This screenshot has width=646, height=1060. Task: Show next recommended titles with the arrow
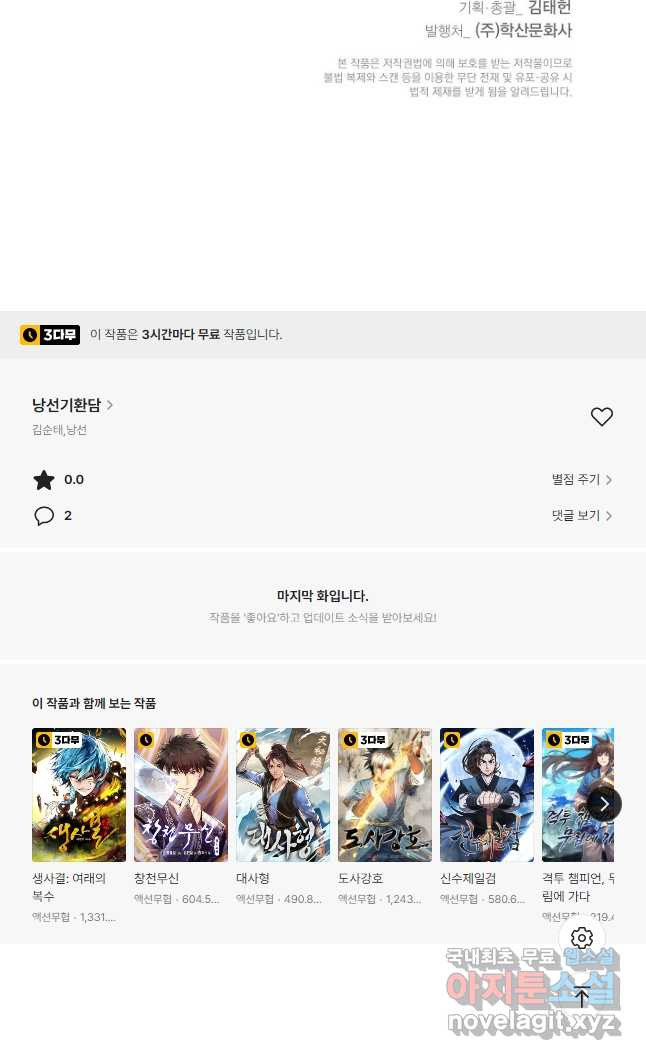[x=603, y=803]
